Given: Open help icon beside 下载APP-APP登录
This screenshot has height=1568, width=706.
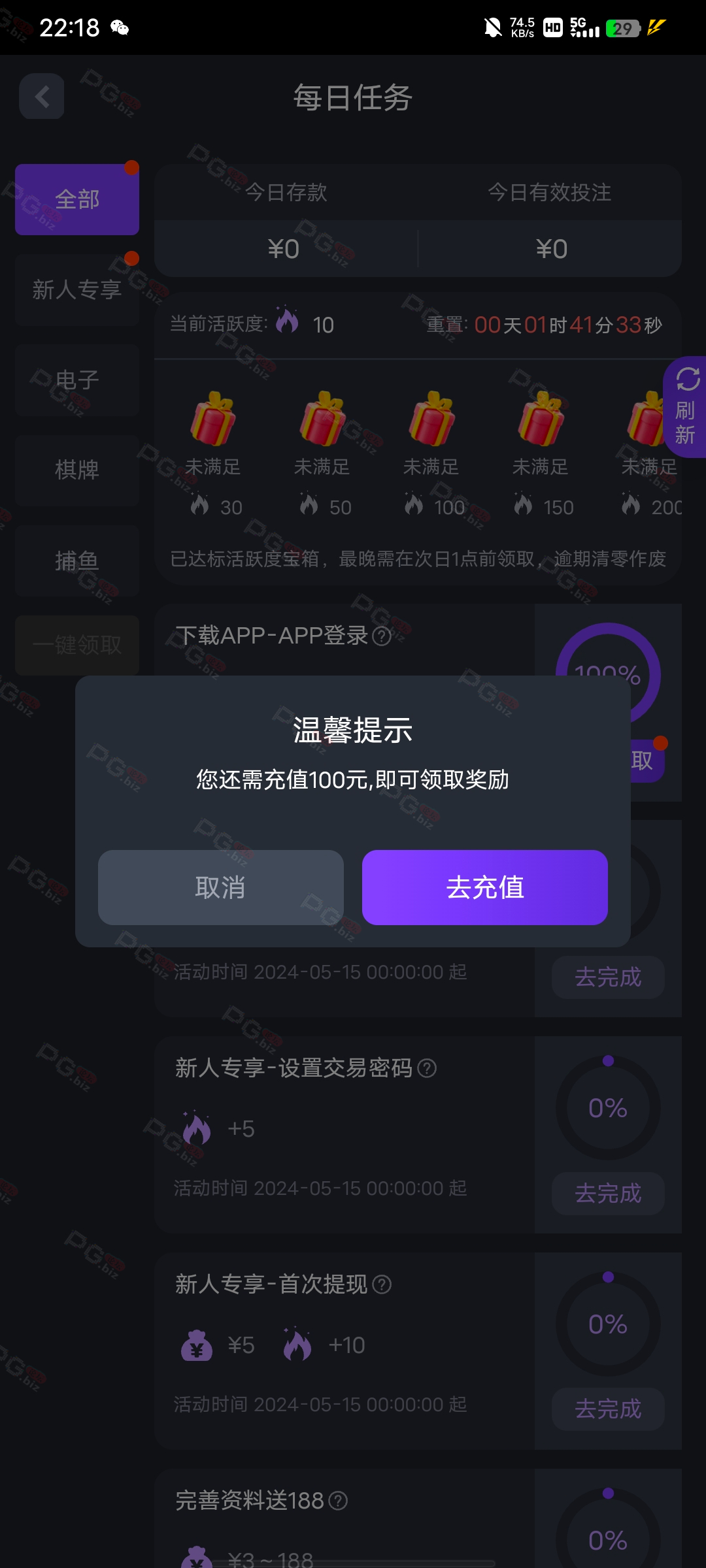Looking at the screenshot, I should click(382, 636).
